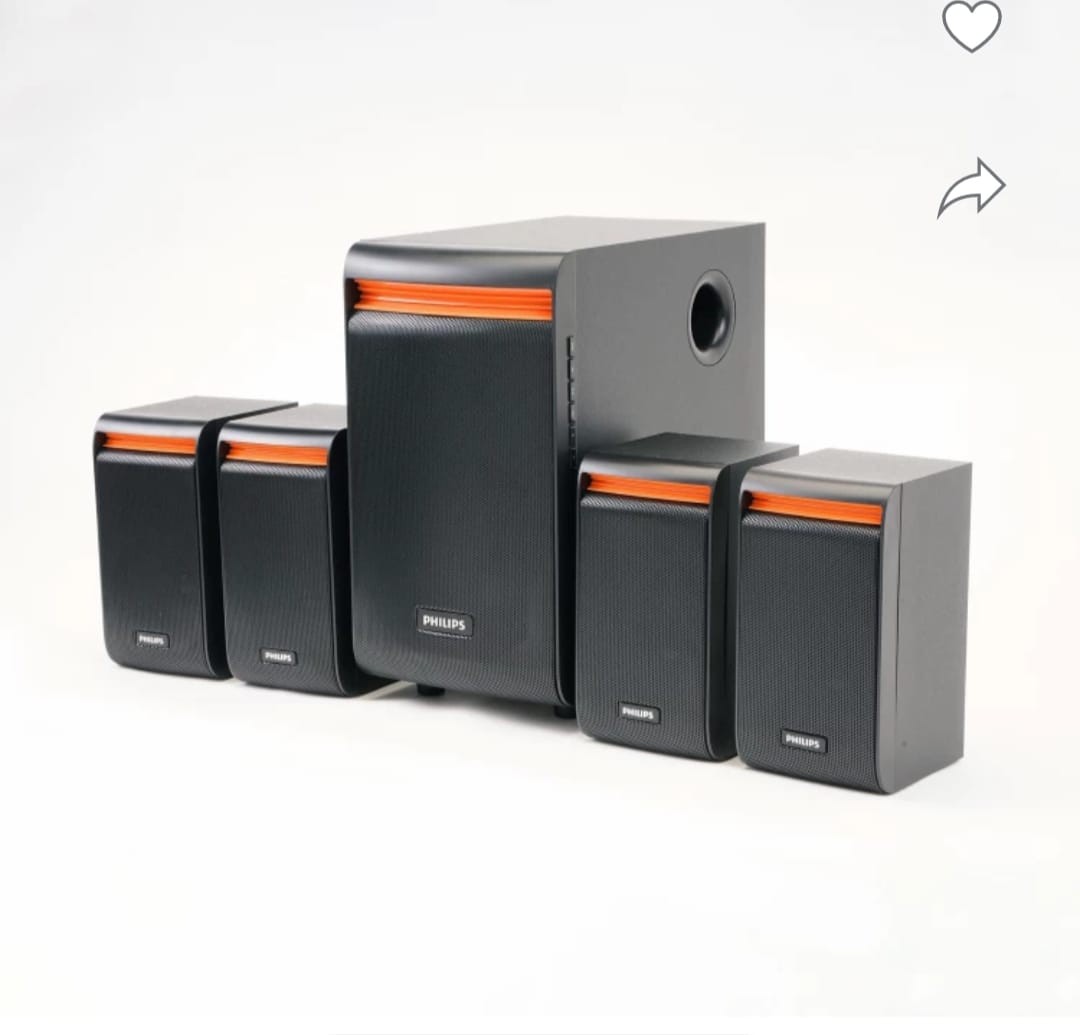Open the Philips speaker product image
1080x1035 pixels.
point(530,500)
